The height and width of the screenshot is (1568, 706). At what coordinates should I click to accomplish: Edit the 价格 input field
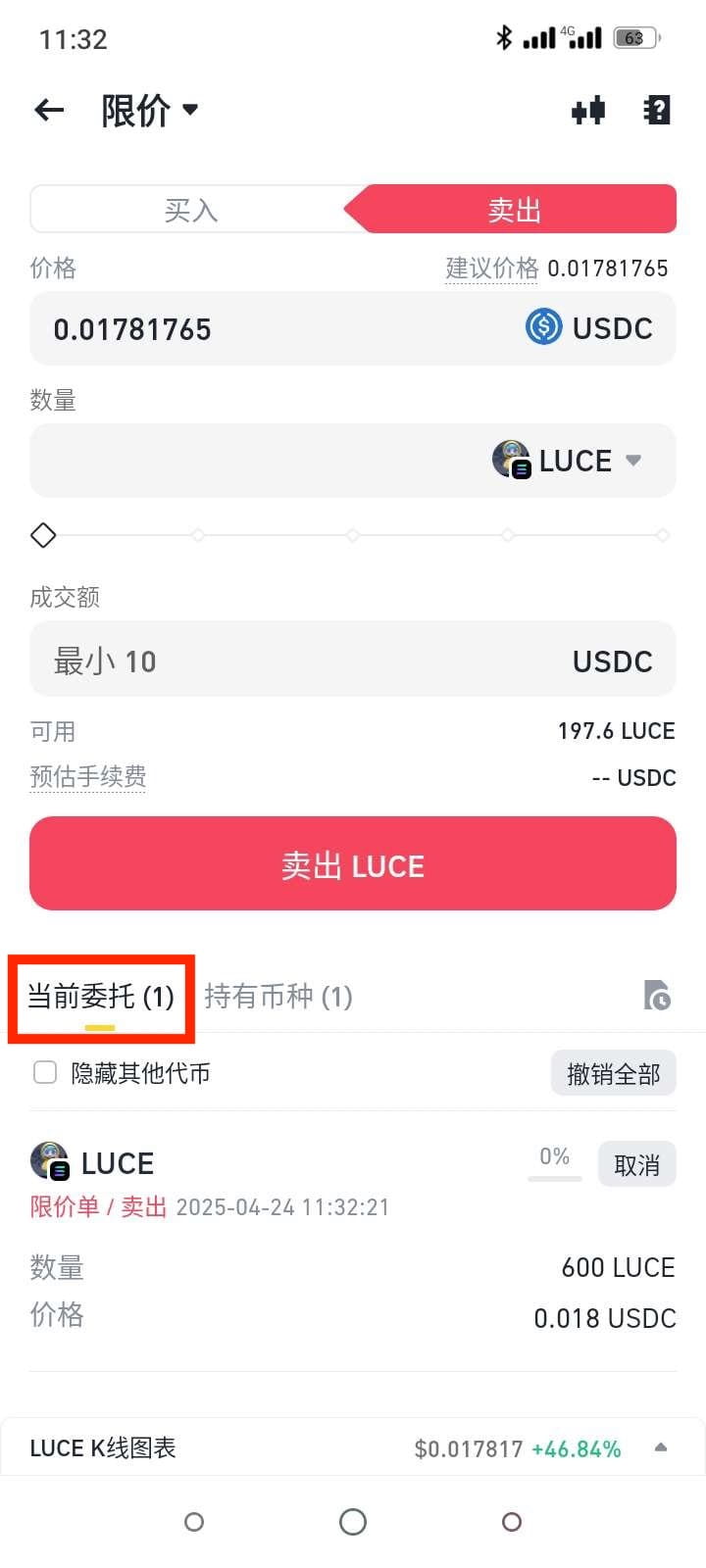(x=275, y=329)
